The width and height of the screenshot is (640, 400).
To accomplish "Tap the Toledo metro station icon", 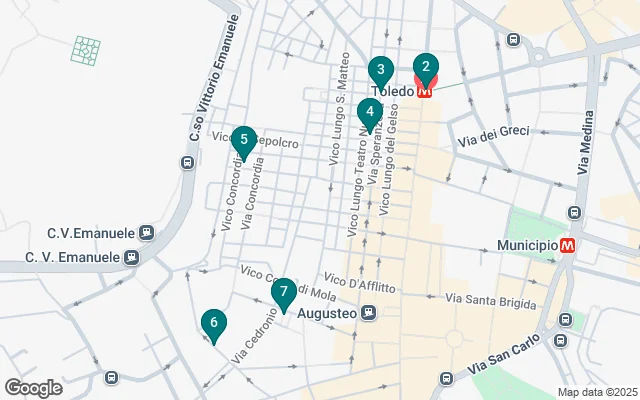I will (425, 91).
